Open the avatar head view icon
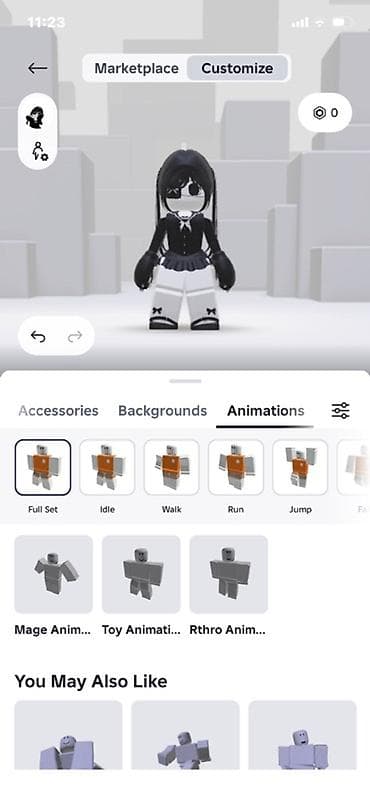This screenshot has width=370, height=800. (34, 117)
